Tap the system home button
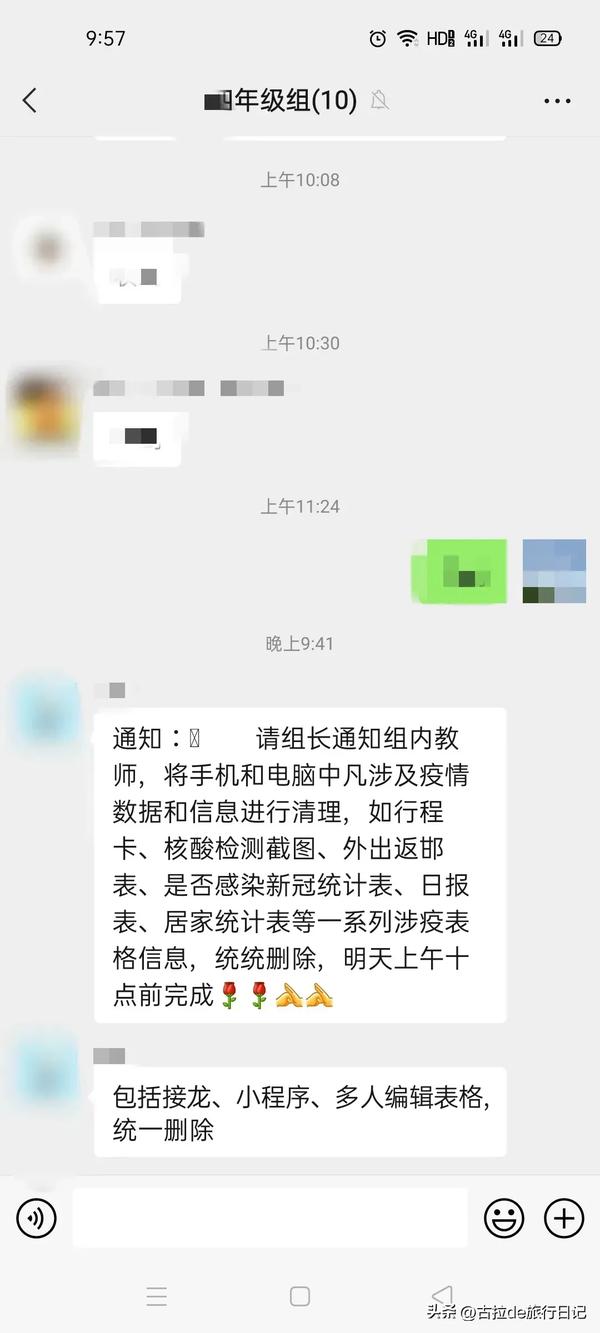This screenshot has width=600, height=1333. 300,1297
